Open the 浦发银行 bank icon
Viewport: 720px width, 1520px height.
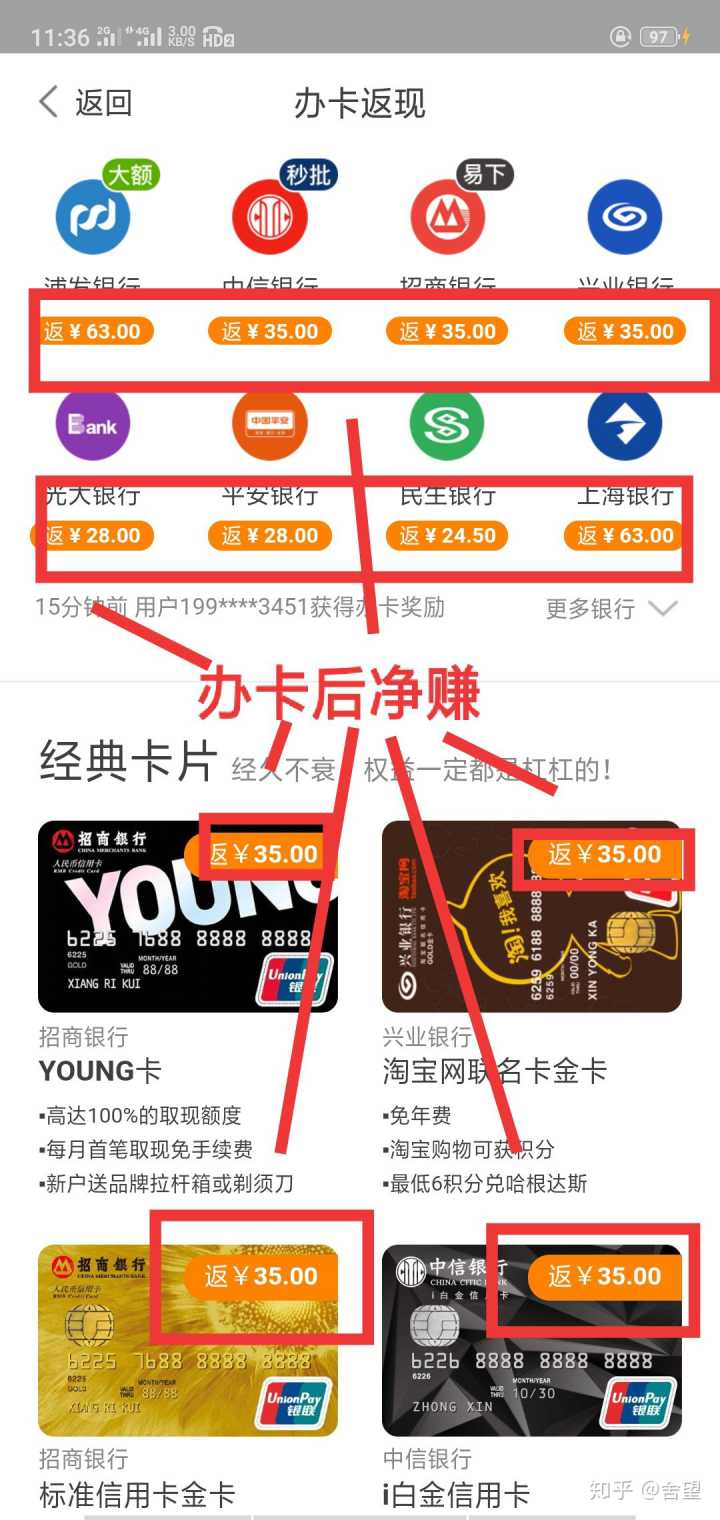point(93,217)
